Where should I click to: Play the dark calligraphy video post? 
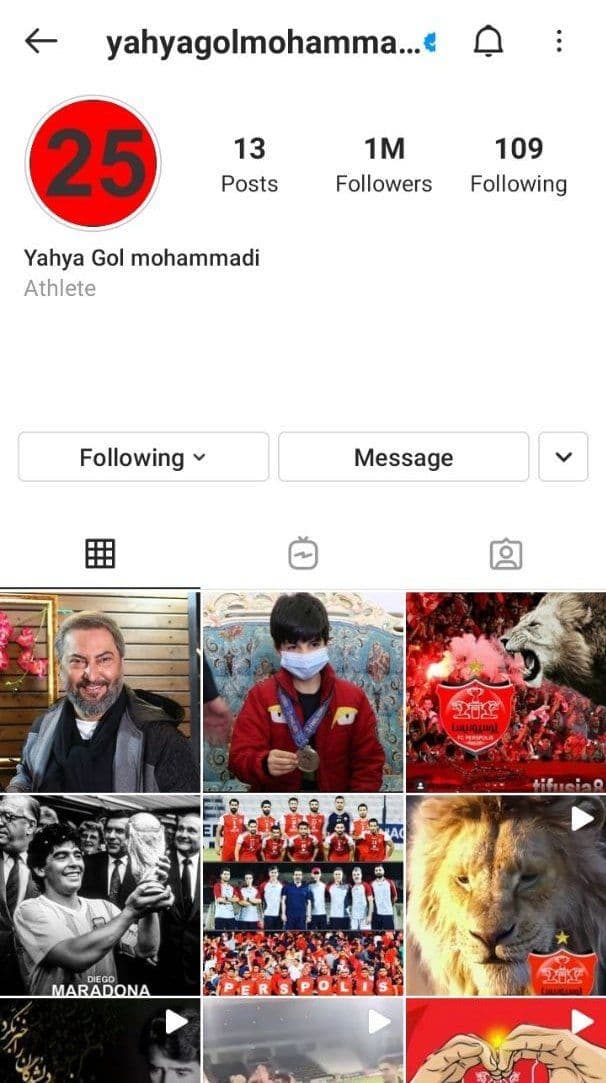tap(100, 1042)
